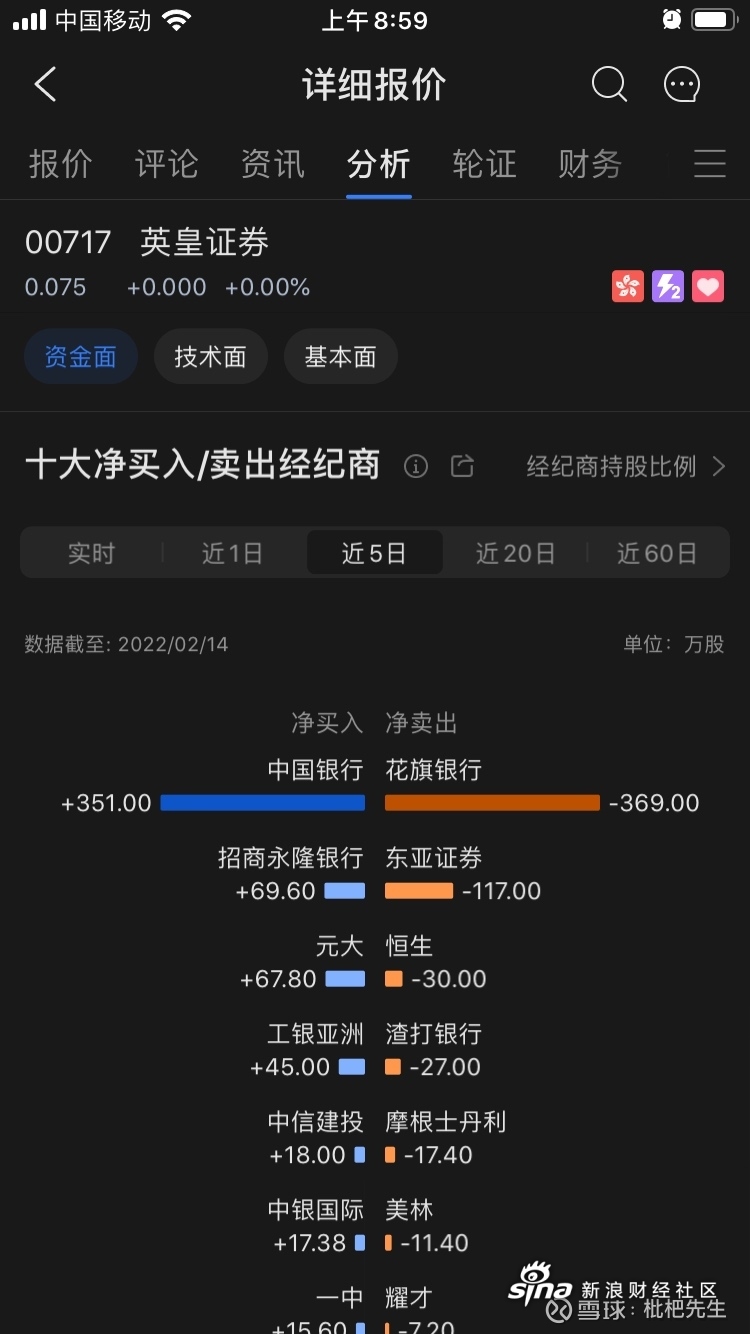Open the search icon in the header
Viewport: 750px width, 1334px height.
point(608,85)
